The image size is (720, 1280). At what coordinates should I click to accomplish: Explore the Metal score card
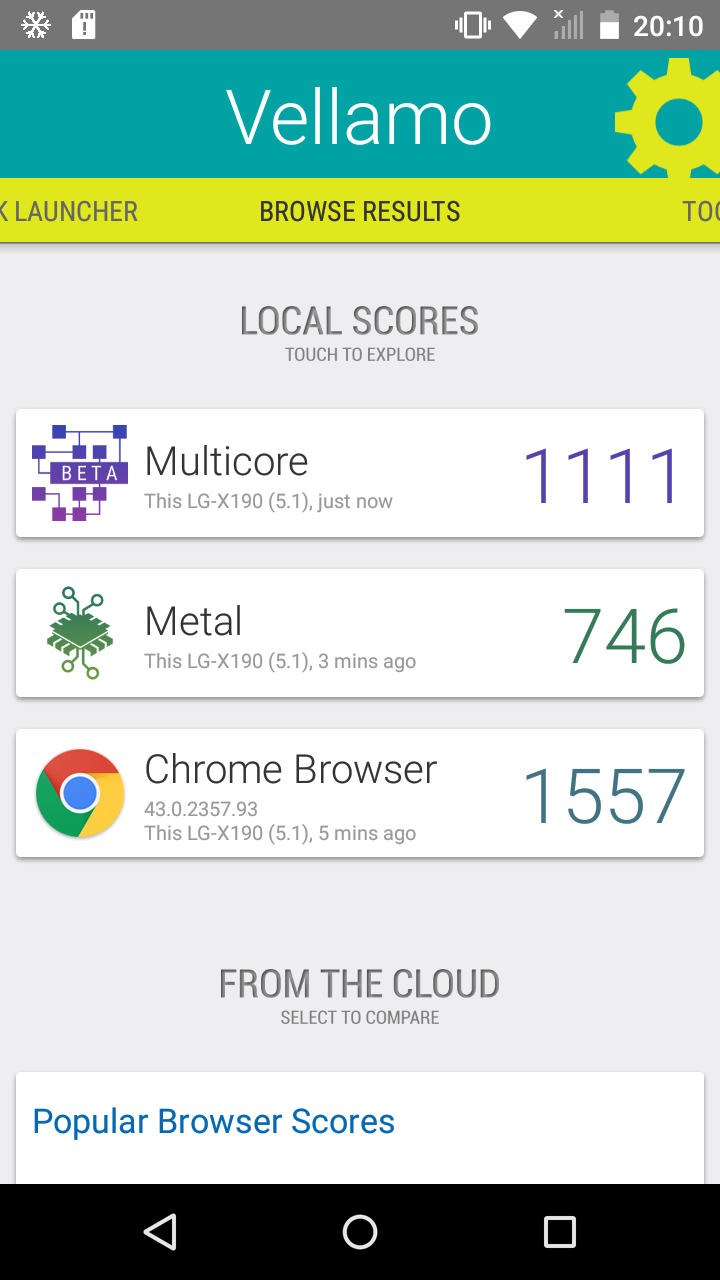pos(360,633)
